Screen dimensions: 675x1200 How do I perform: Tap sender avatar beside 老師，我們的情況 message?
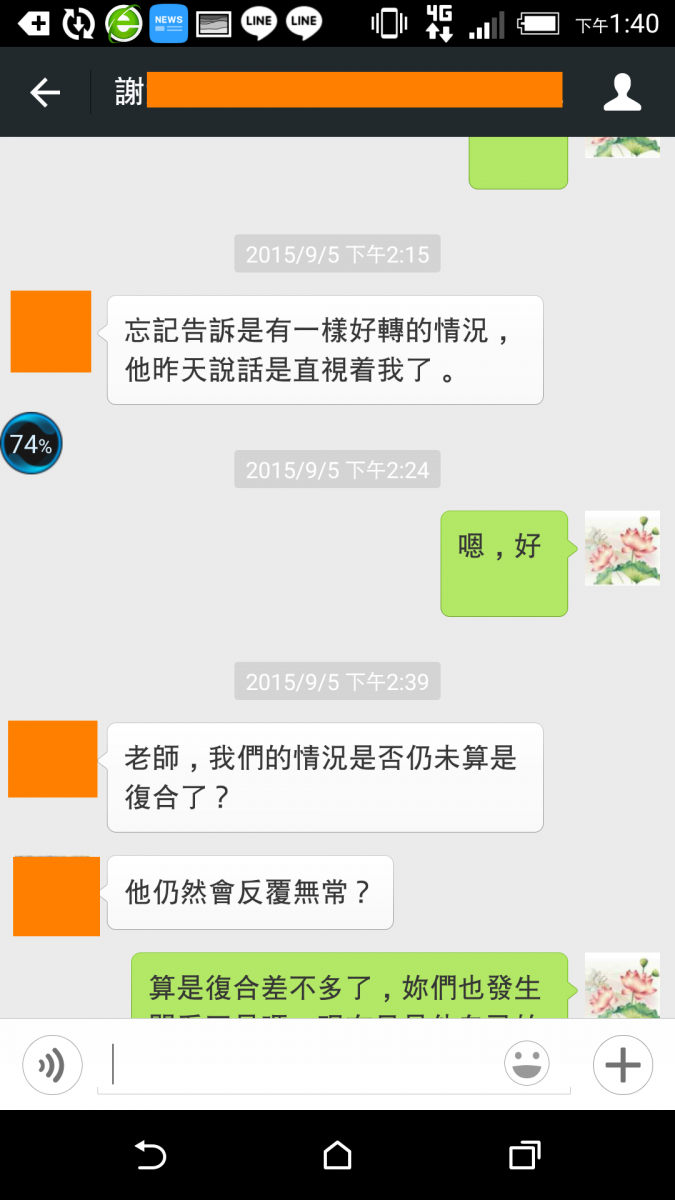coord(53,759)
